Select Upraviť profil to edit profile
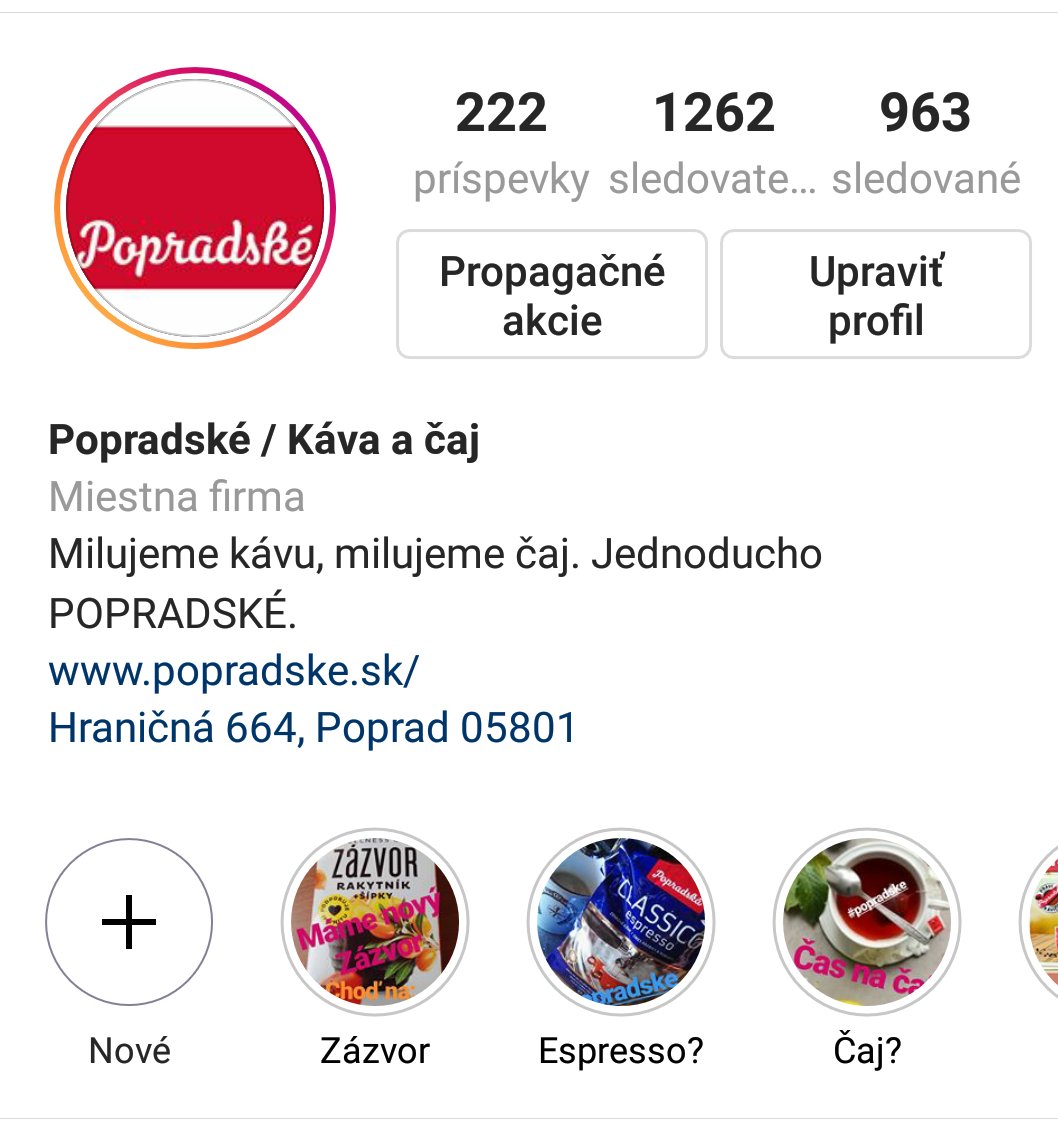The width and height of the screenshot is (1058, 1131). (875, 295)
